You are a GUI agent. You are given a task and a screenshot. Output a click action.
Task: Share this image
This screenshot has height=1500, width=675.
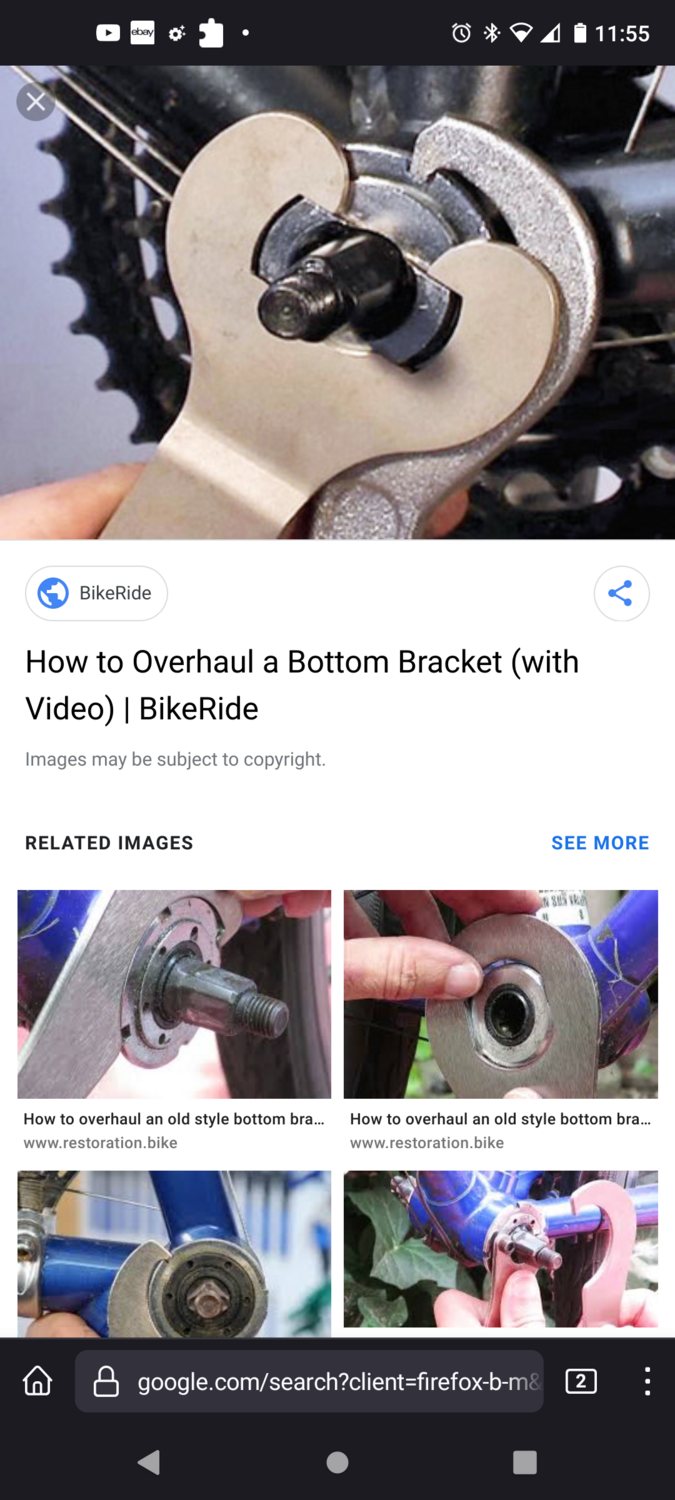[x=621, y=593]
